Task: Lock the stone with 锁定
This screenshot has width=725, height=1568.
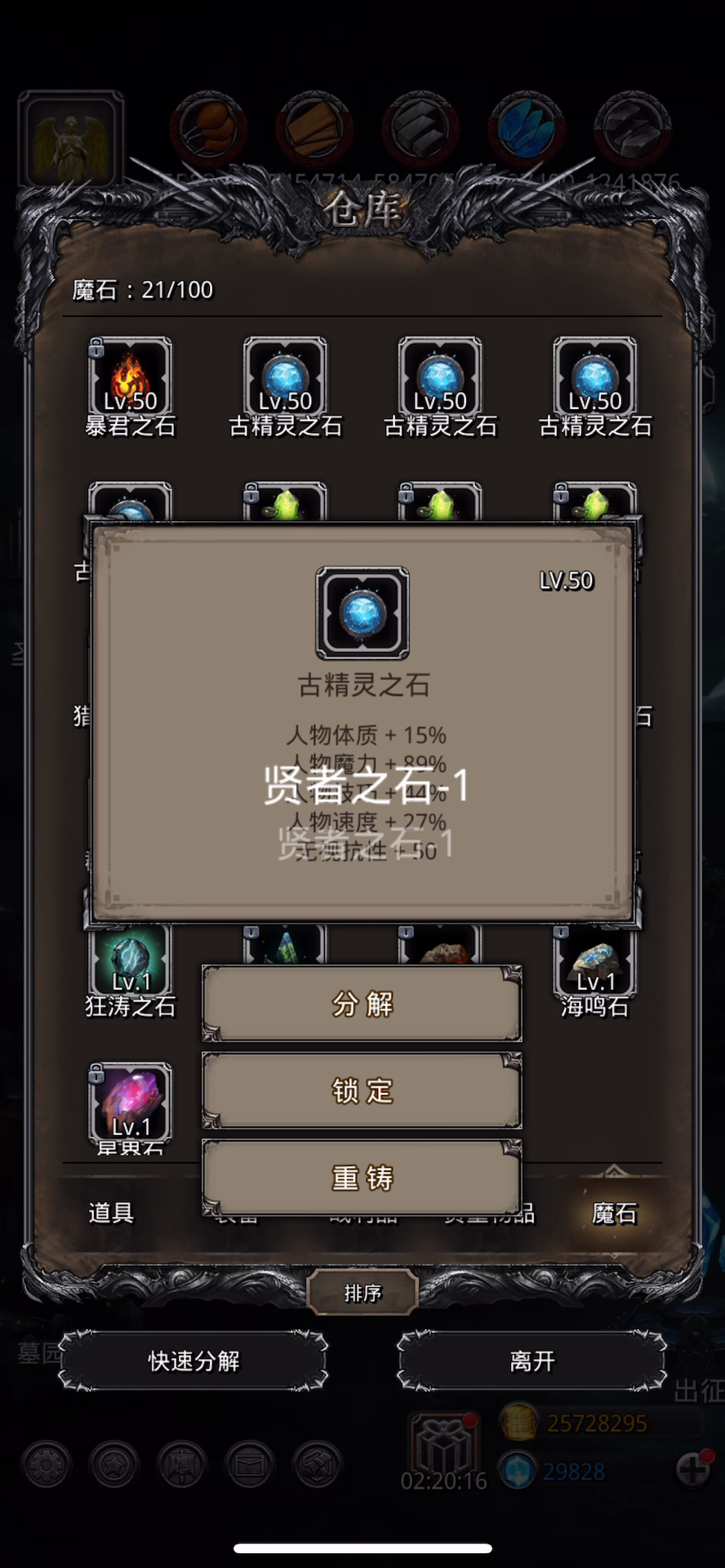Action: click(x=362, y=1090)
